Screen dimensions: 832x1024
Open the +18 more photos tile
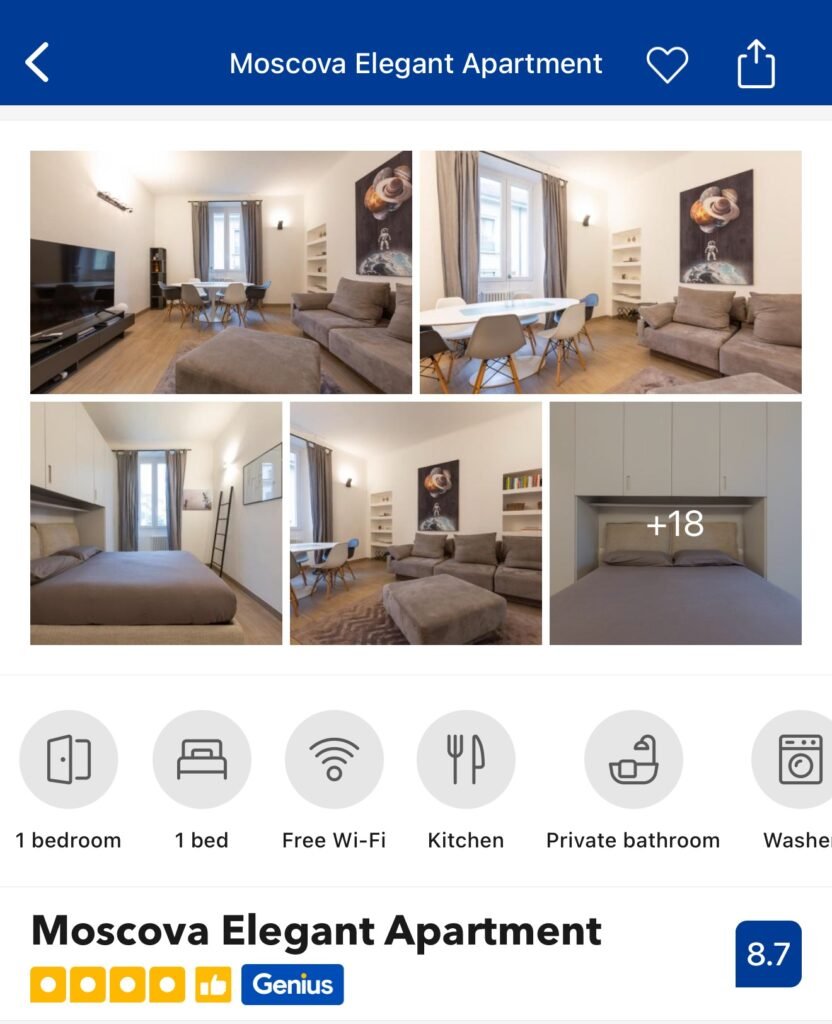(675, 523)
